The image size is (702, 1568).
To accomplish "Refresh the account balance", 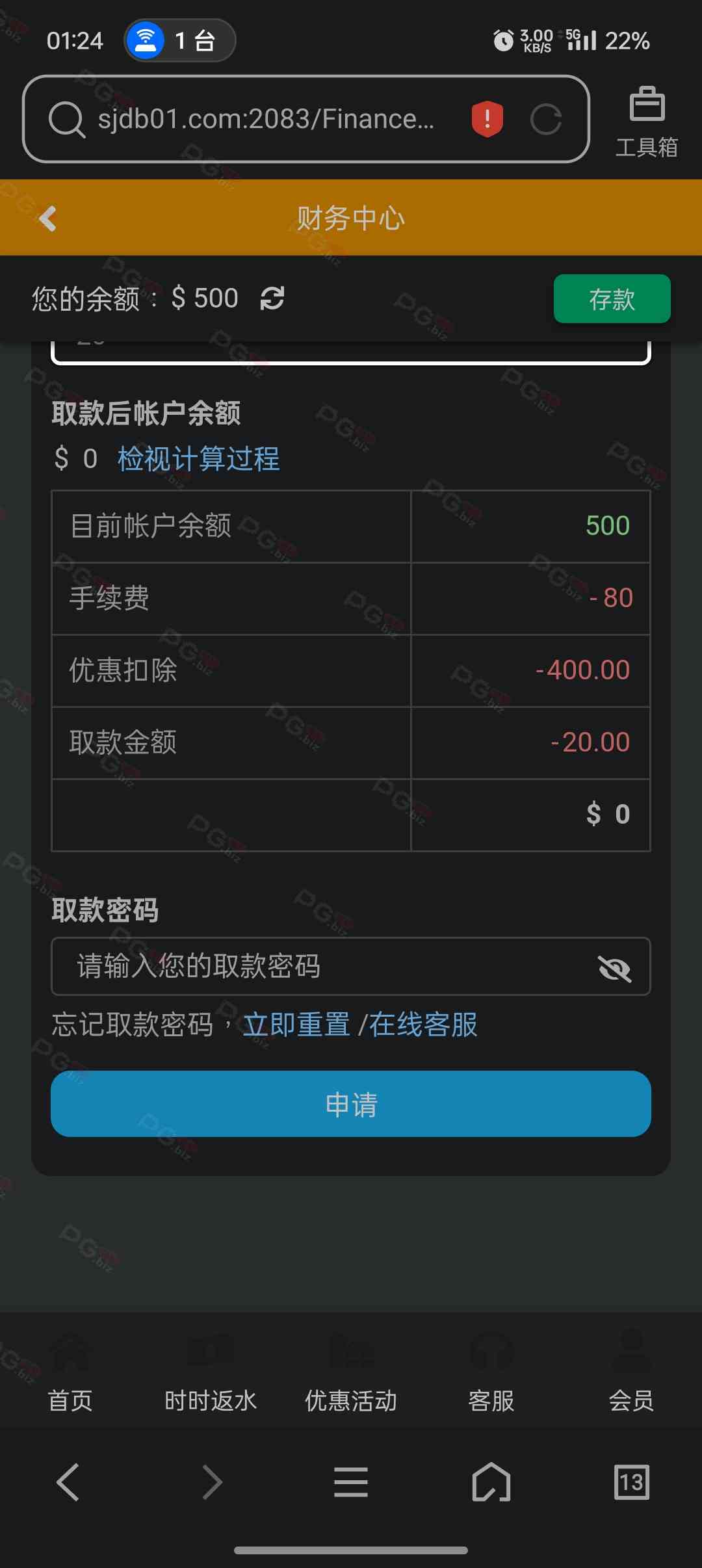I will click(x=272, y=298).
